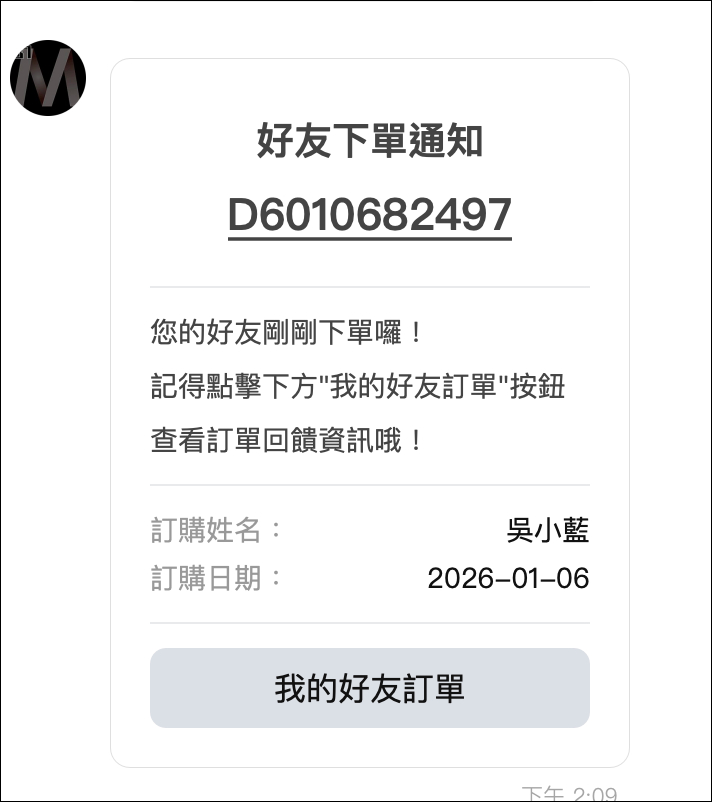
Task: Open the 我的好友訂單 button
Action: pyautogui.click(x=369, y=688)
